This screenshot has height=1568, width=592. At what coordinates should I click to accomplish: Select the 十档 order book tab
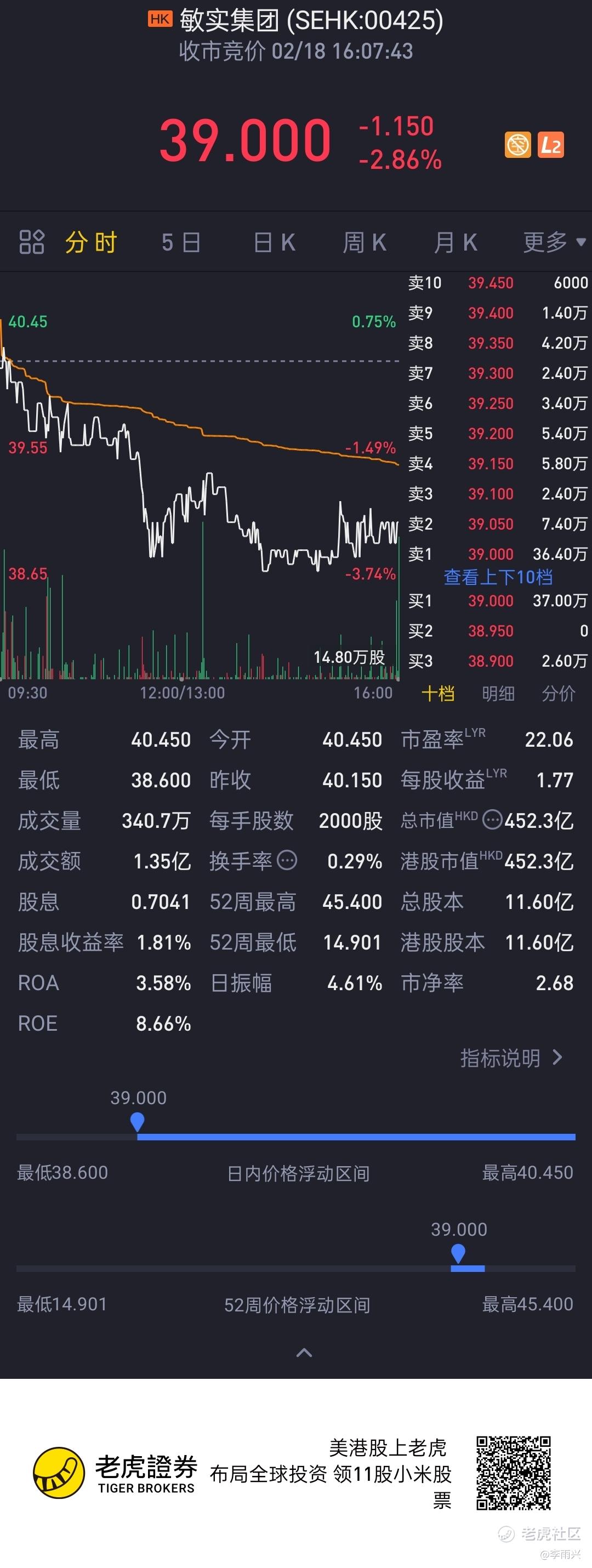[438, 694]
